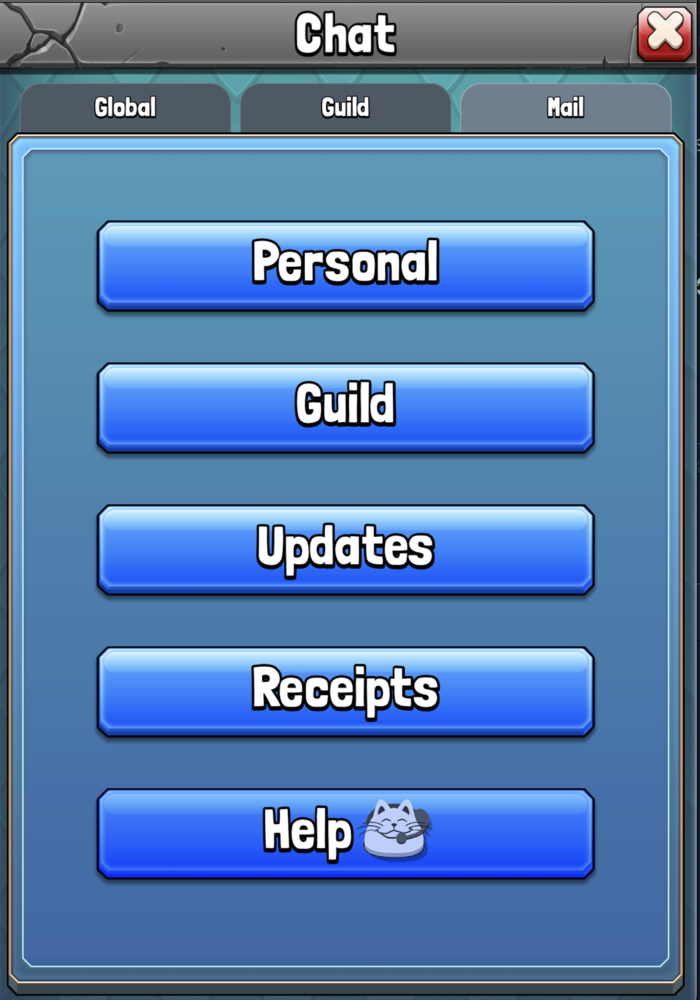Image resolution: width=700 pixels, height=1000 pixels.
Task: Open Personal mail
Action: [x=345, y=265]
